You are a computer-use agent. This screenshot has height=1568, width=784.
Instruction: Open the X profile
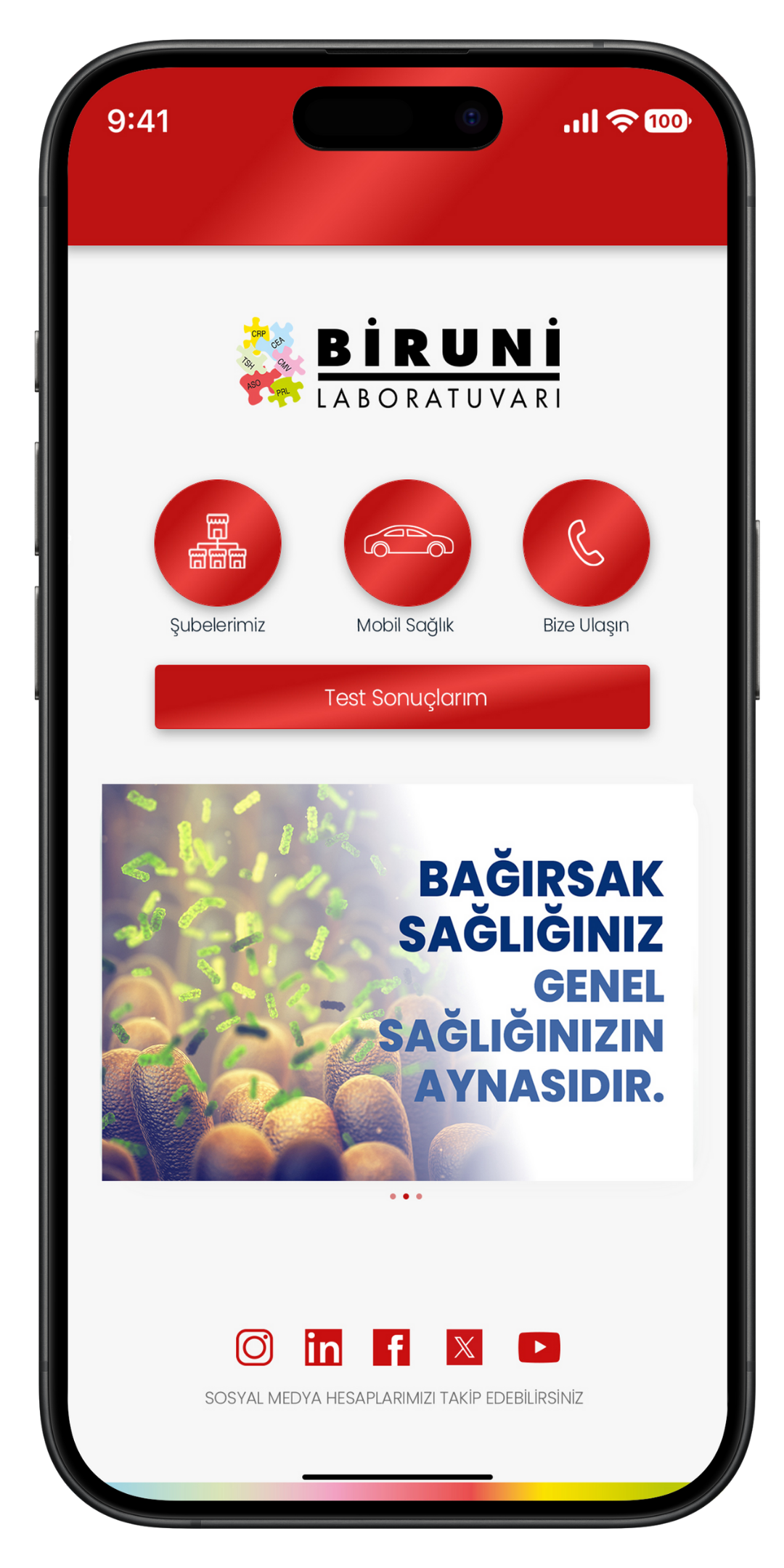[x=465, y=1347]
